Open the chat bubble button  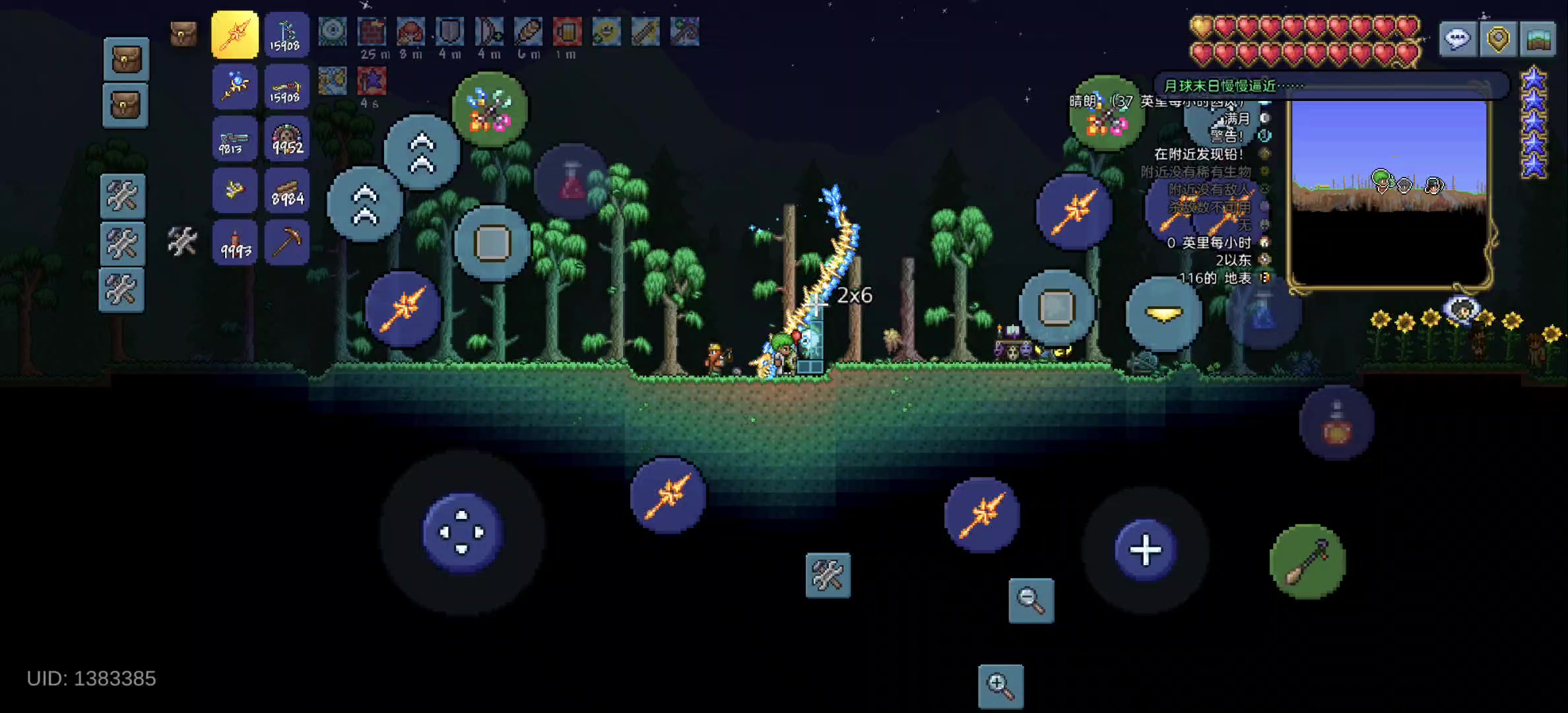pyautogui.click(x=1457, y=39)
